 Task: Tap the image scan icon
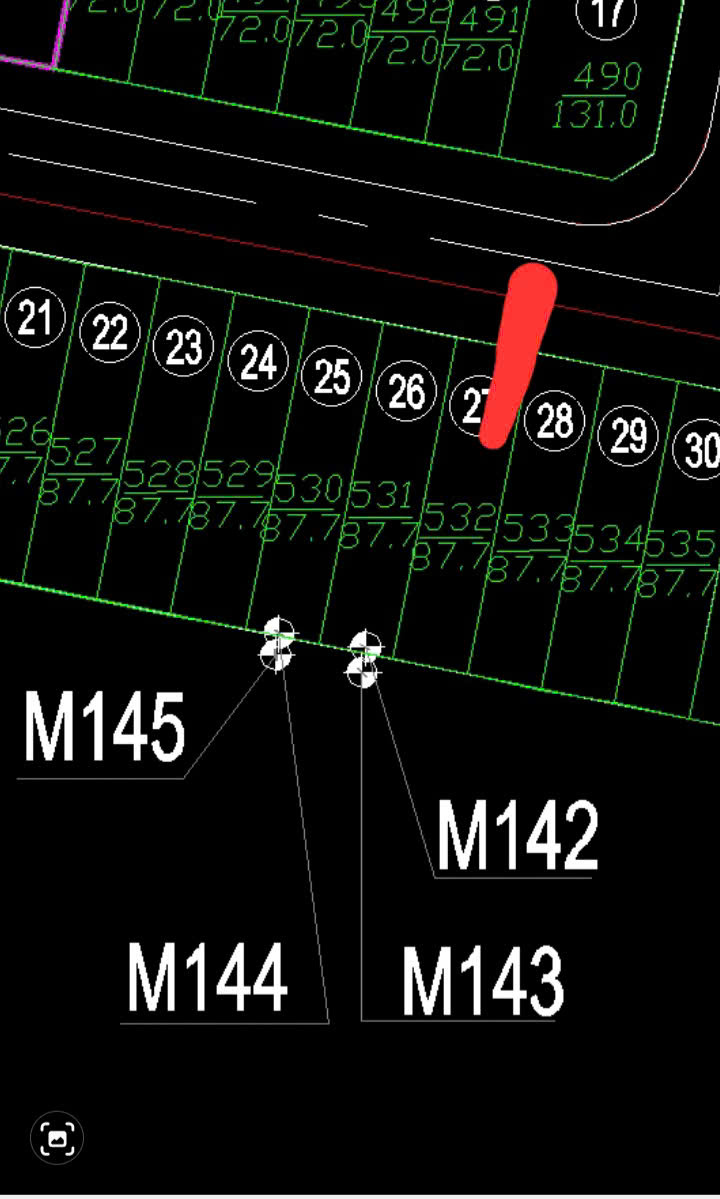click(57, 1137)
